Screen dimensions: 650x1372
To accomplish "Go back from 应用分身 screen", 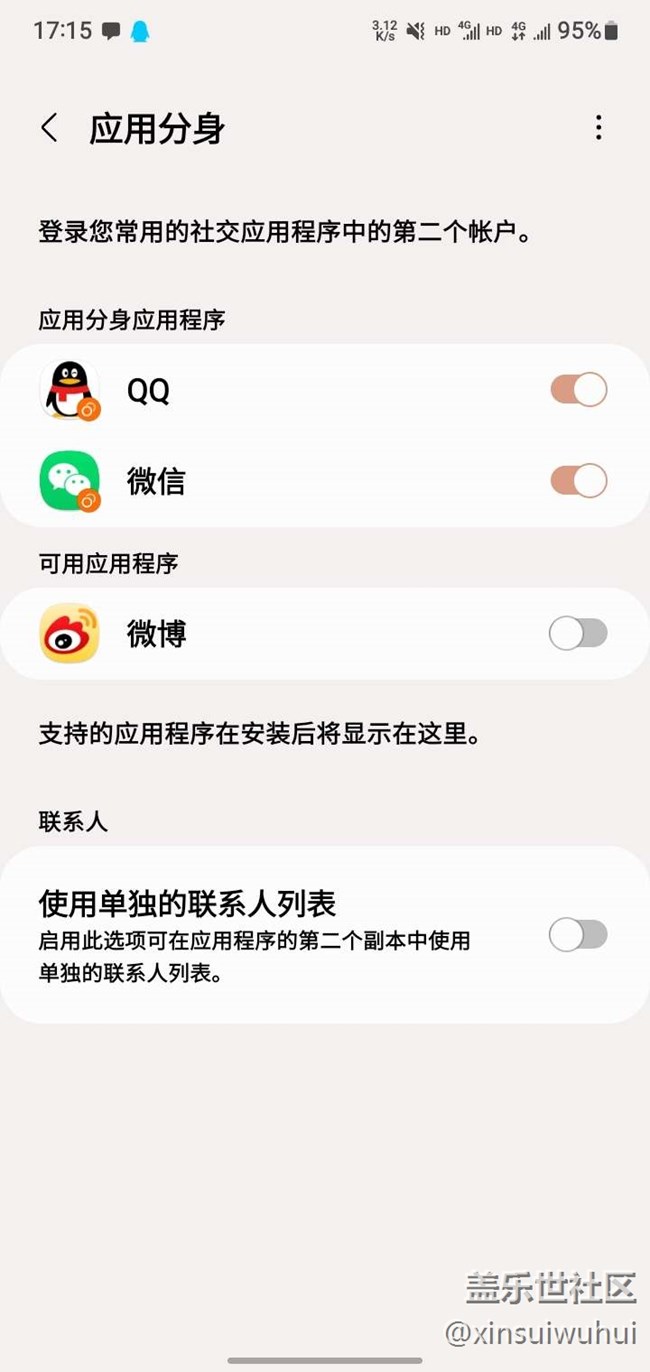I will [49, 128].
